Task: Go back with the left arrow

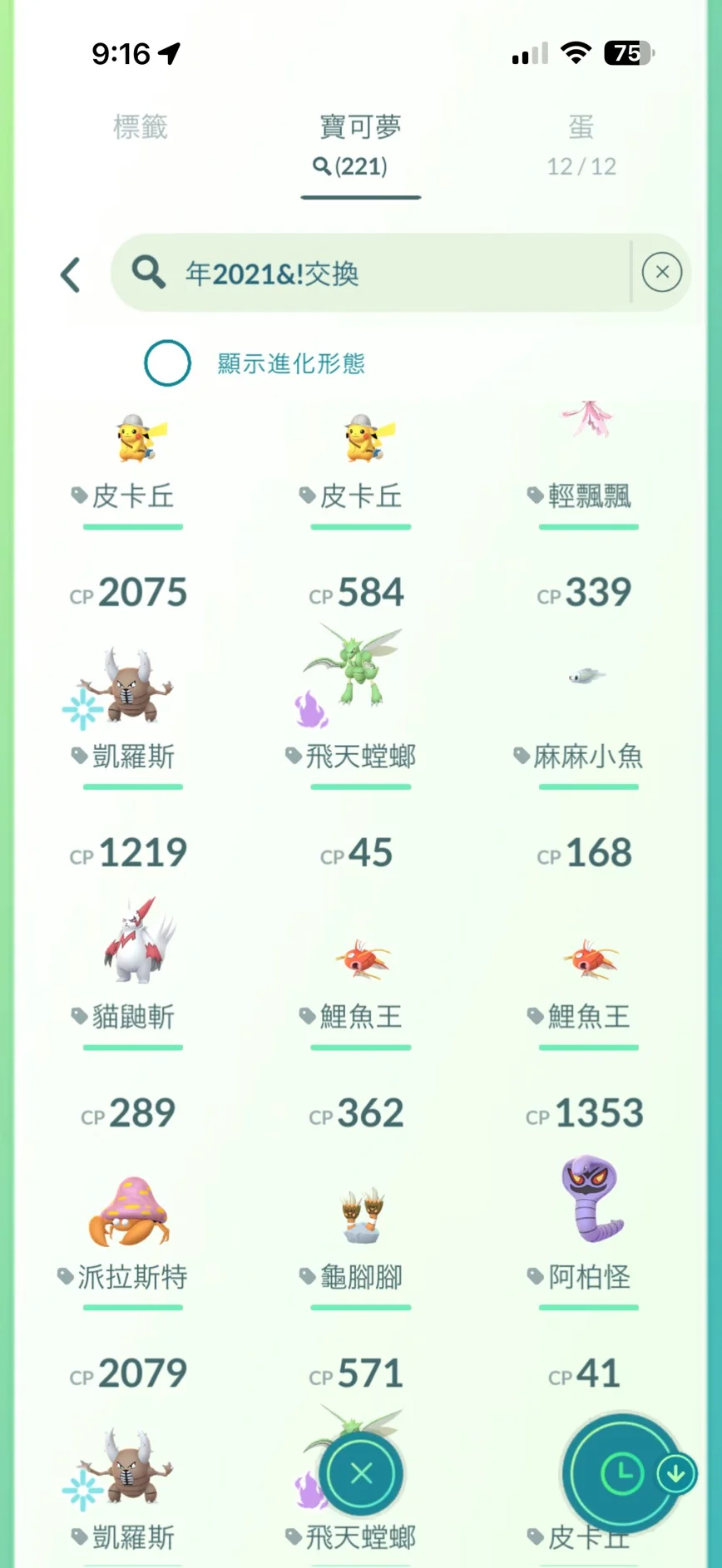Action: click(71, 274)
